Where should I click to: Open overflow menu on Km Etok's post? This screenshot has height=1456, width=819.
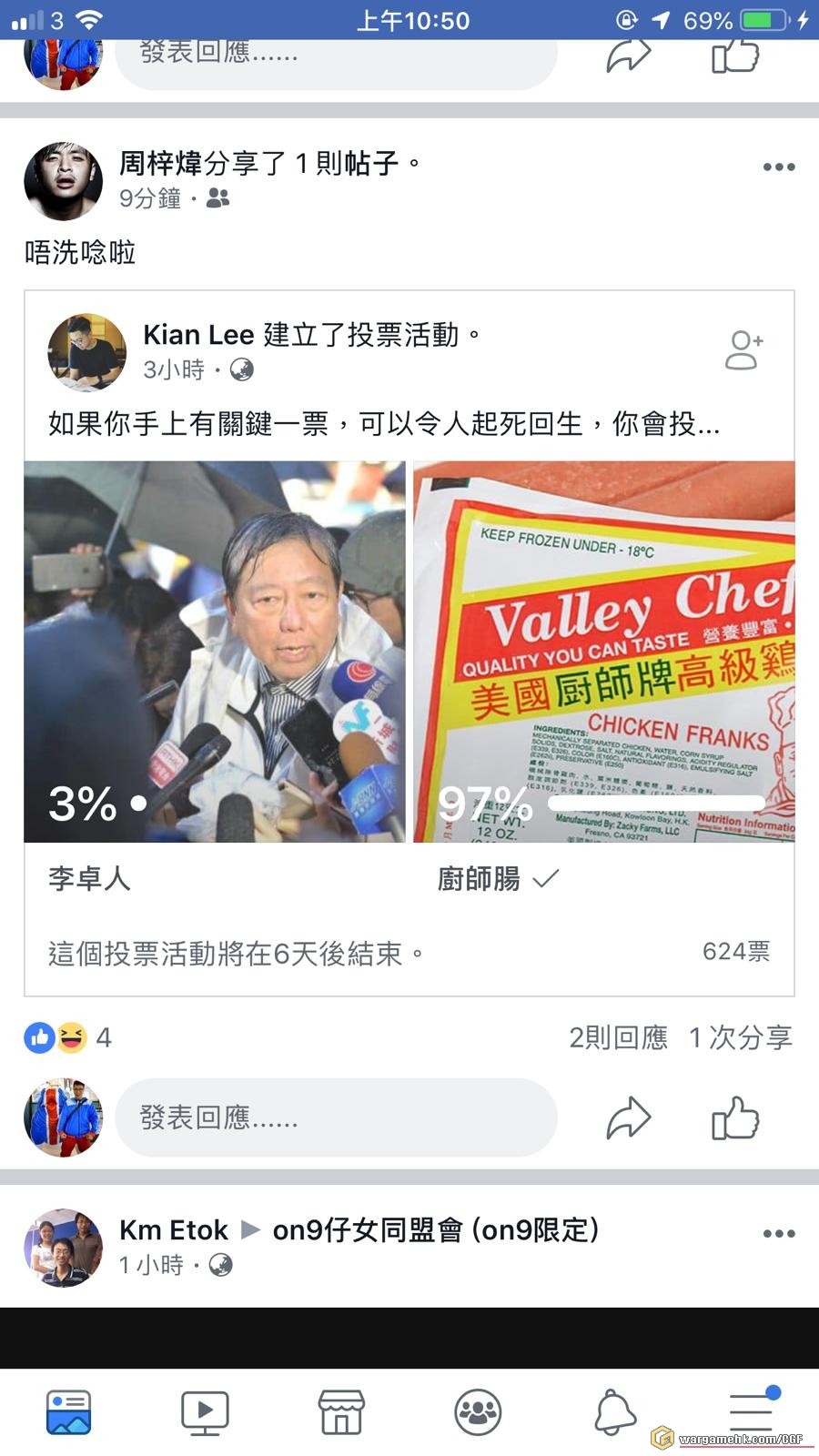click(x=778, y=1234)
